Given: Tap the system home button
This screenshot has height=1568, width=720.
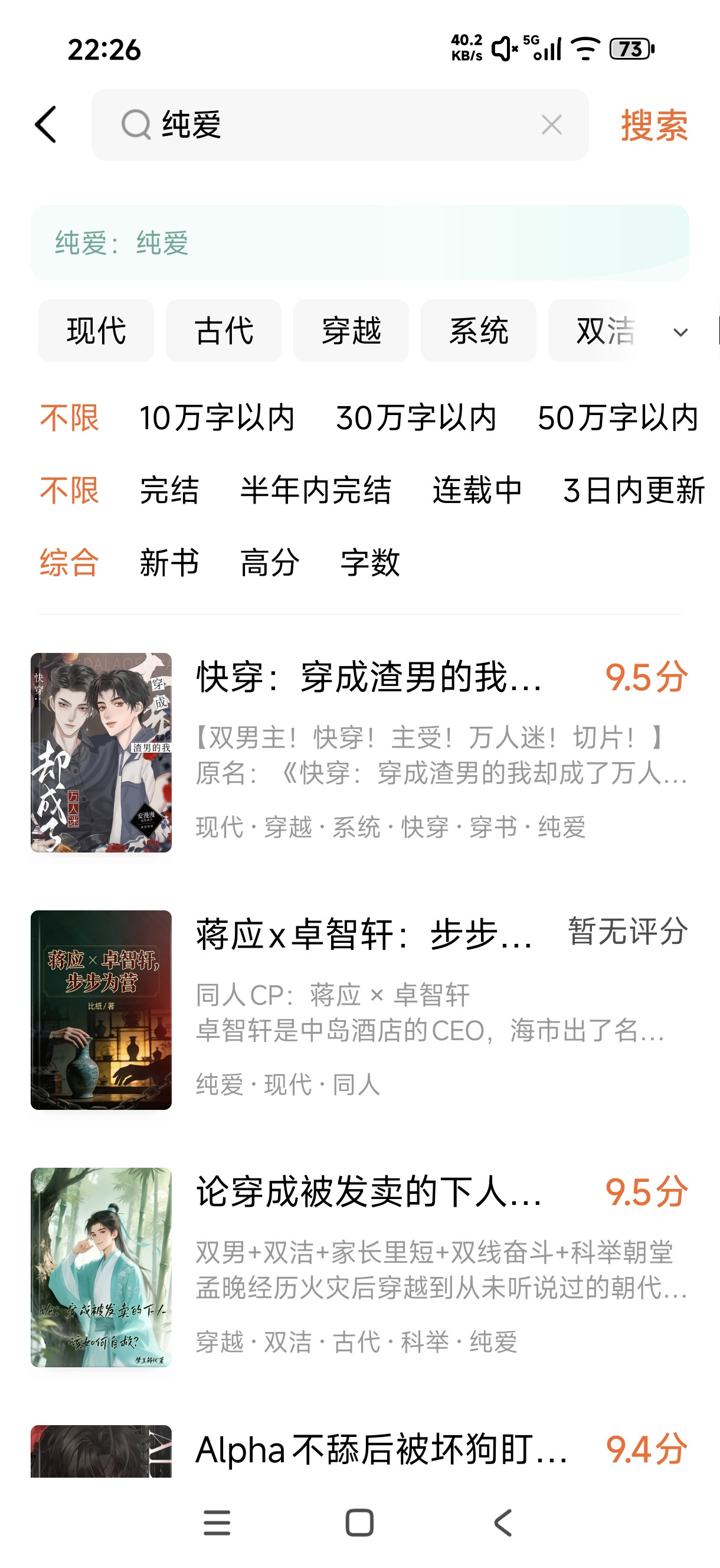Looking at the screenshot, I should pos(359,1523).
